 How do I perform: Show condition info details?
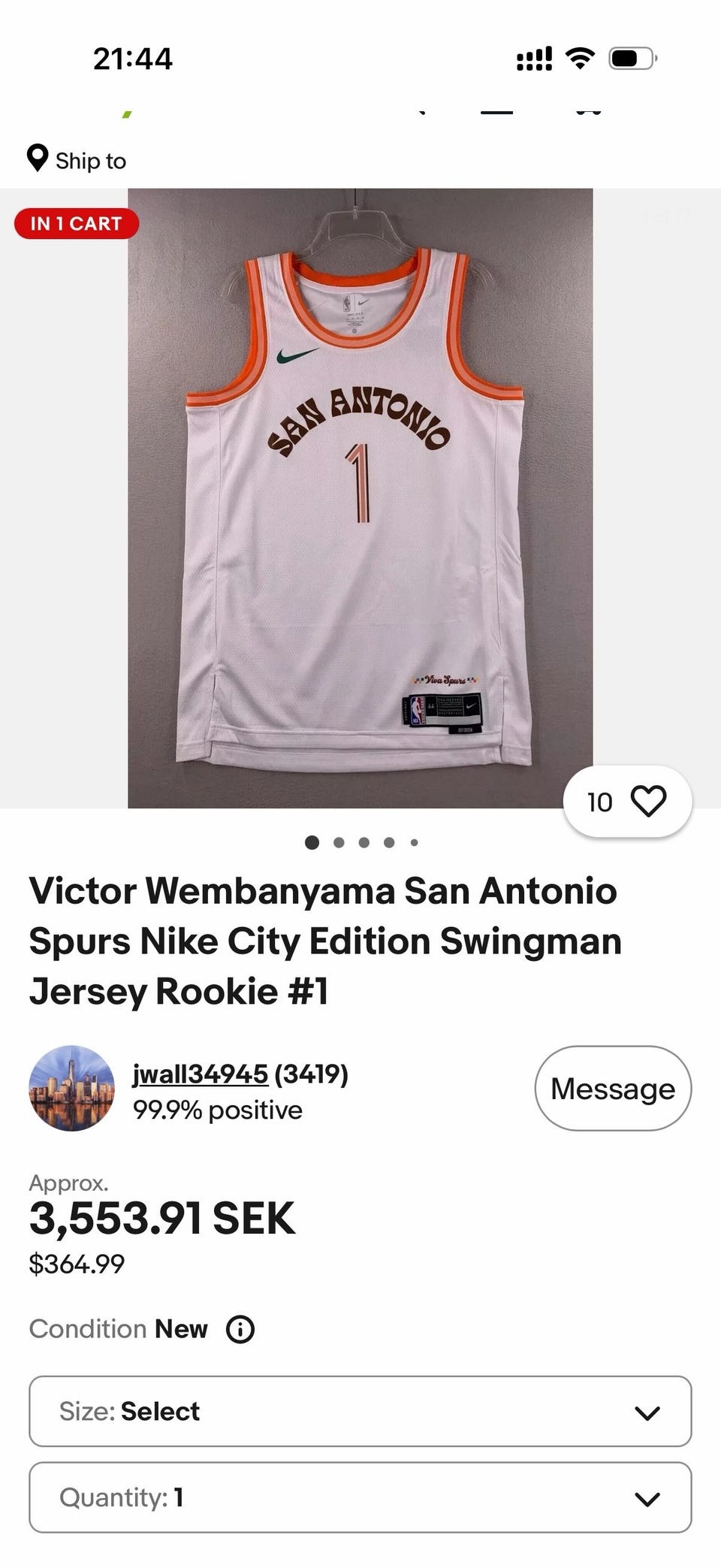[x=240, y=1329]
